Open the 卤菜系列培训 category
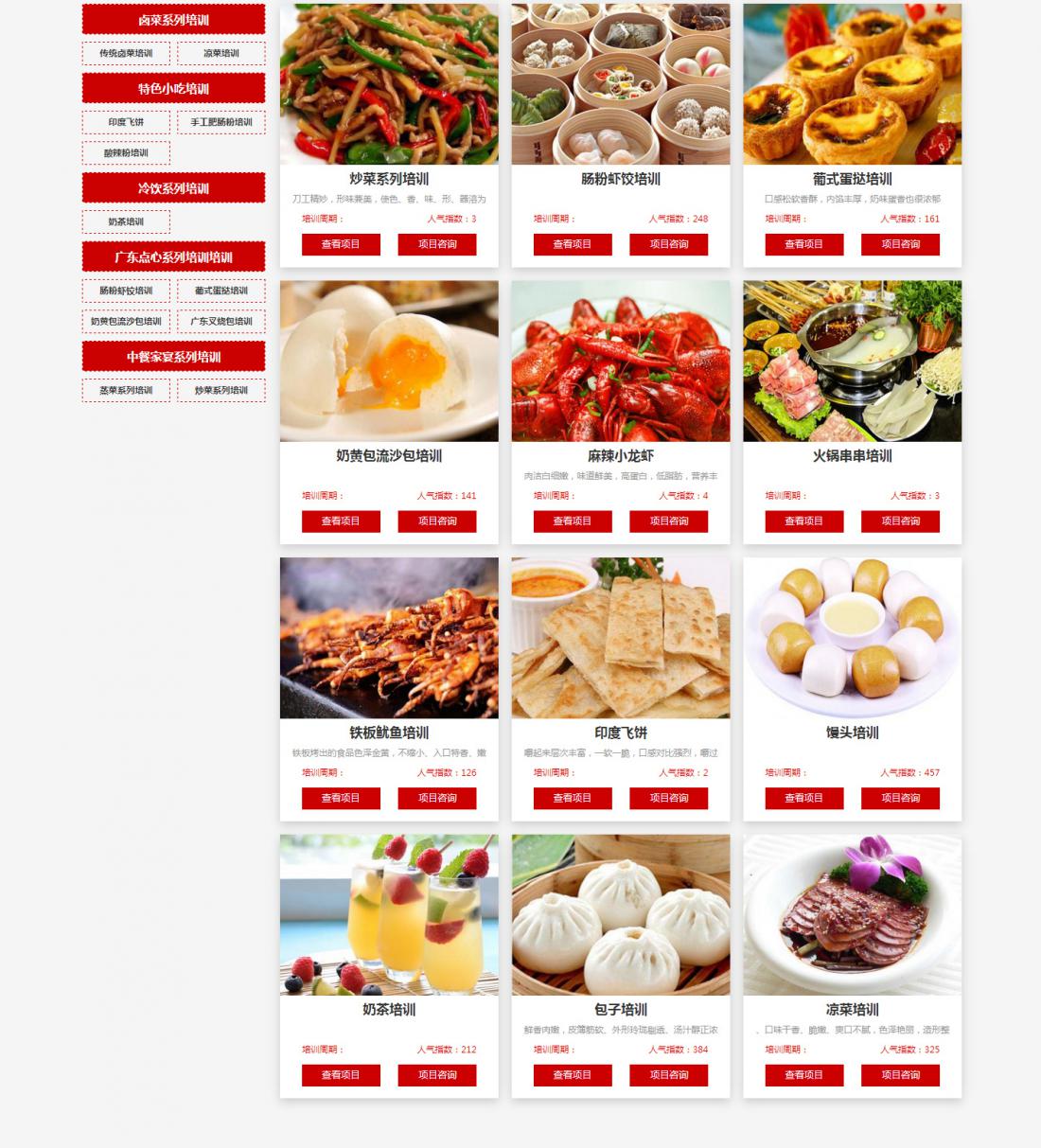The height and width of the screenshot is (1148, 1041). tap(173, 20)
